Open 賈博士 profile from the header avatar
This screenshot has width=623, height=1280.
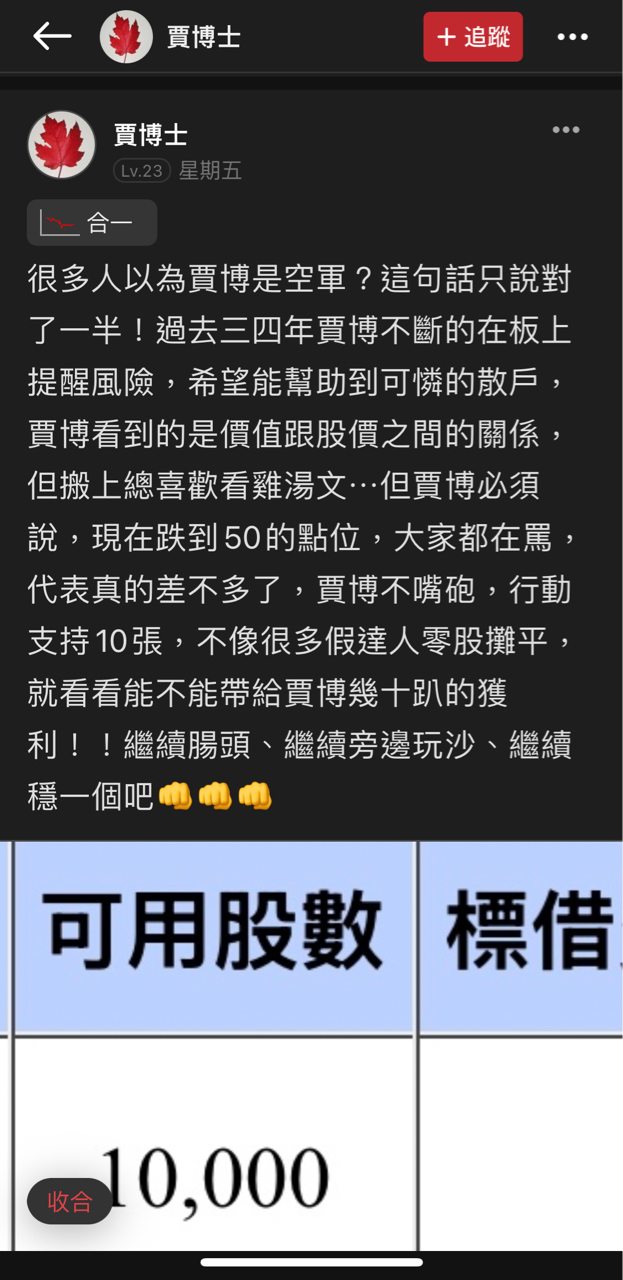point(126,37)
